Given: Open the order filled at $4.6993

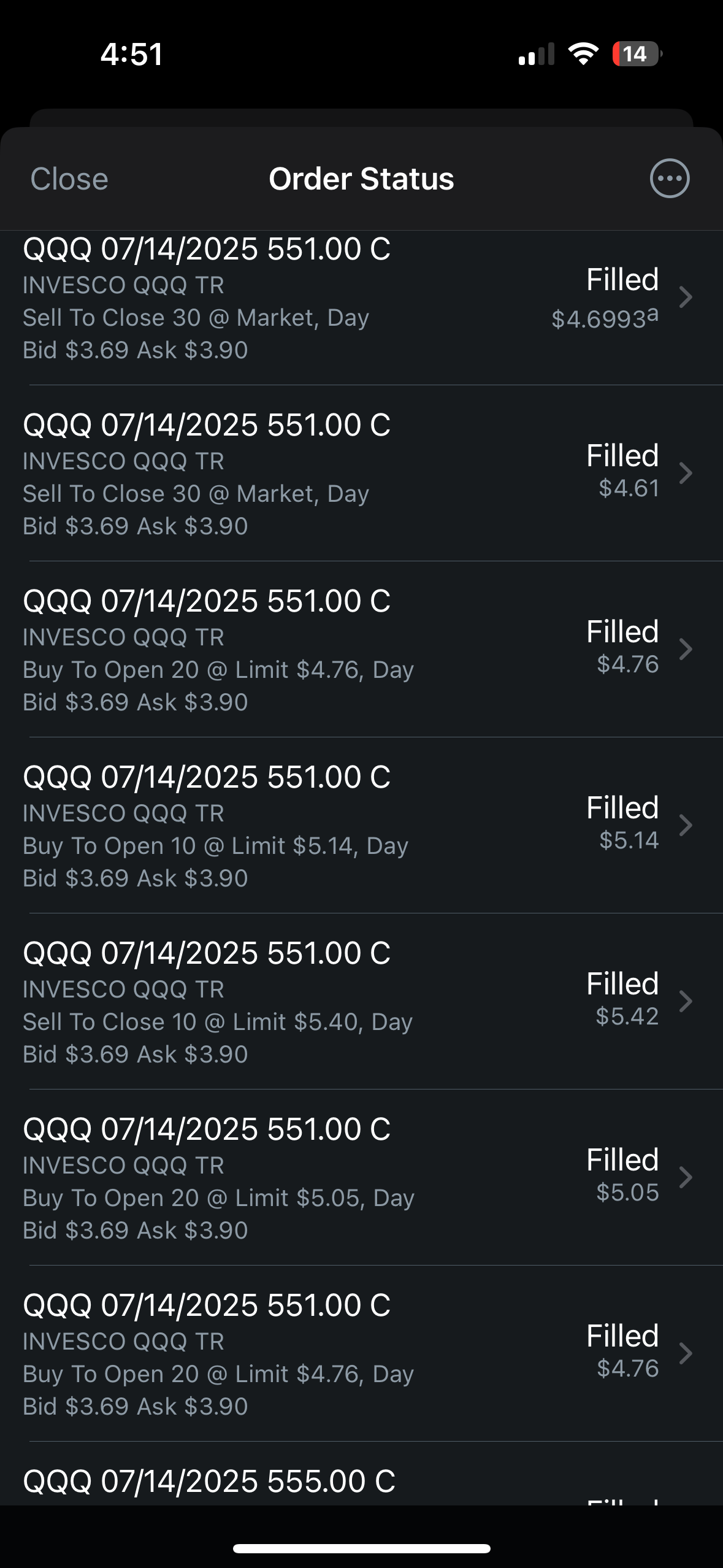Looking at the screenshot, I should coord(362,308).
